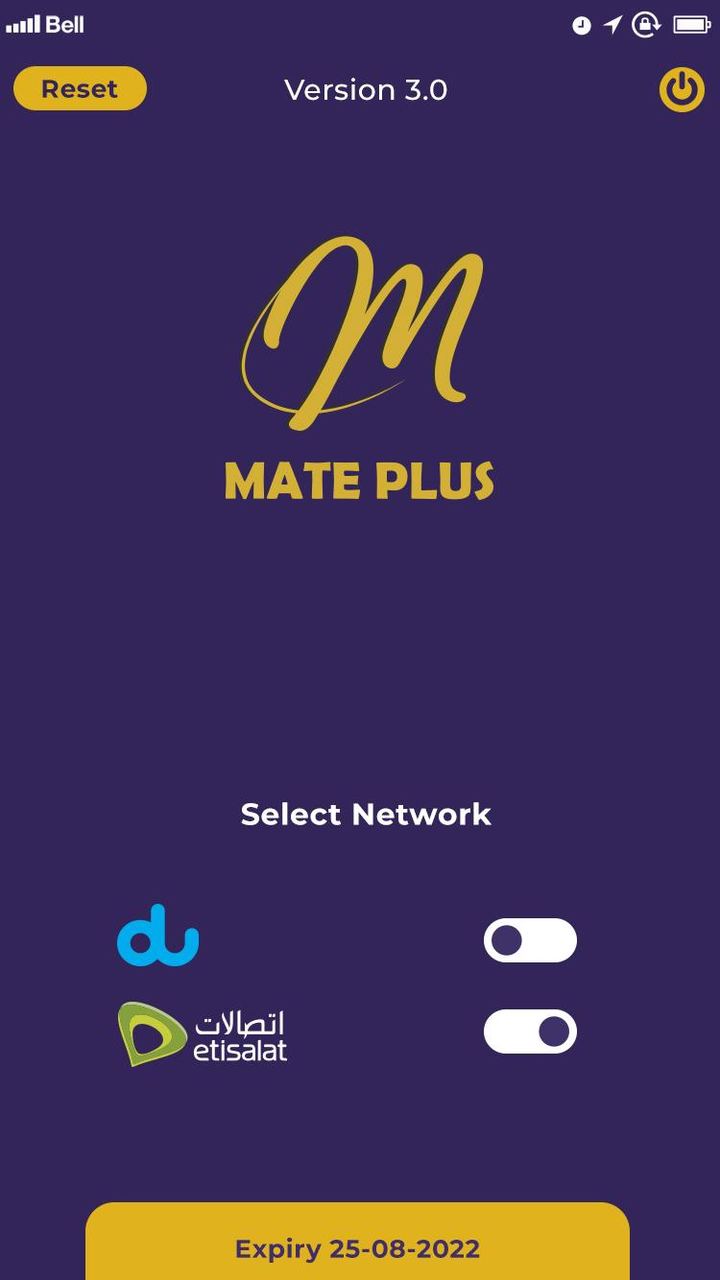Toggle the first network switch on
Image resolution: width=720 pixels, height=1280 pixels.
(x=530, y=941)
